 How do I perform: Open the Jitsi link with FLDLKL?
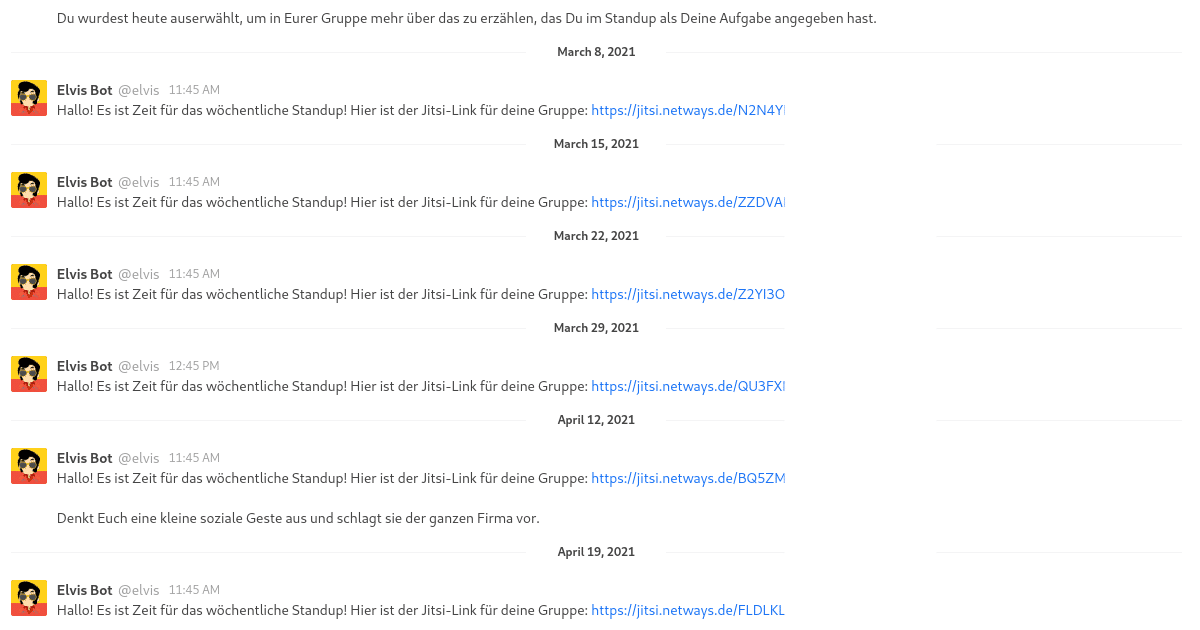(x=687, y=610)
